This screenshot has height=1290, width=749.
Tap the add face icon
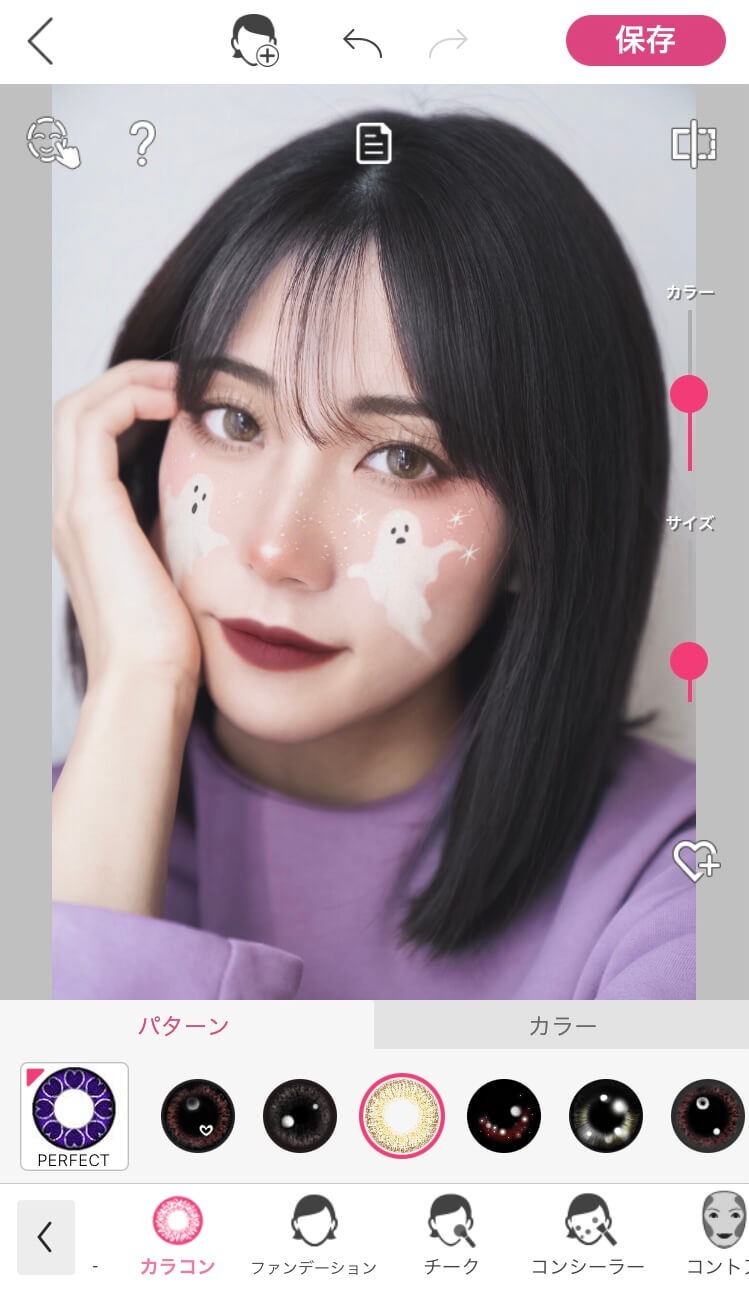(254, 41)
